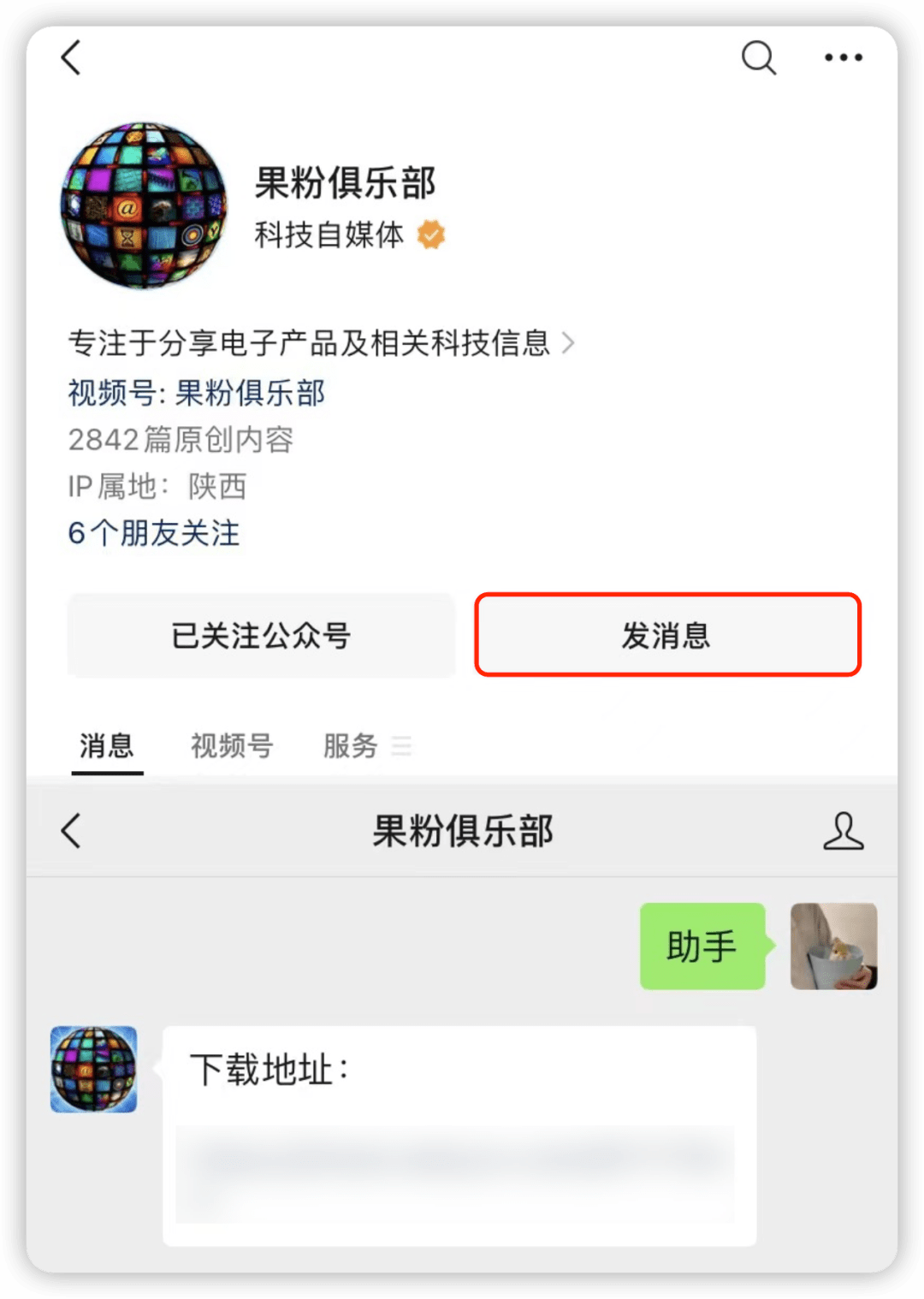
Task: Expand the account description with the chevron
Action: coord(567,344)
